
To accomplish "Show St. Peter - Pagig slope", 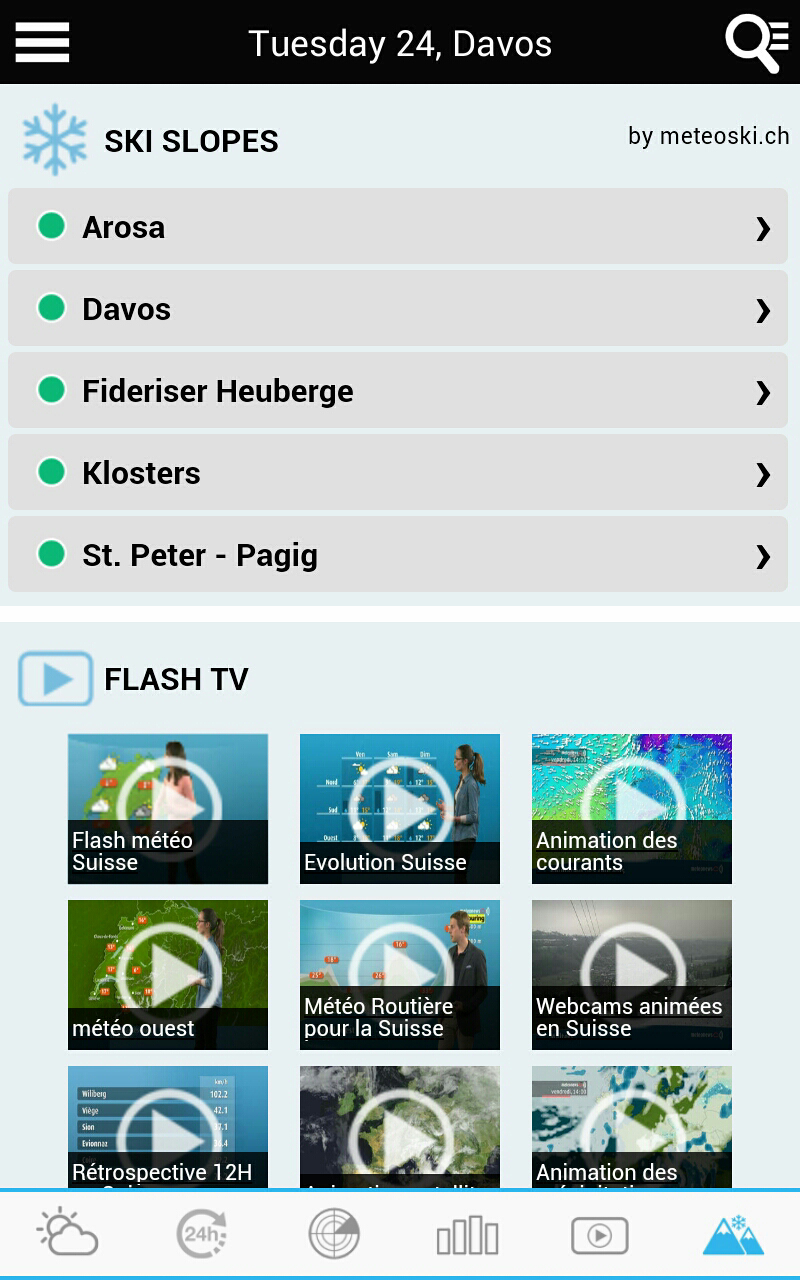I will (398, 555).
